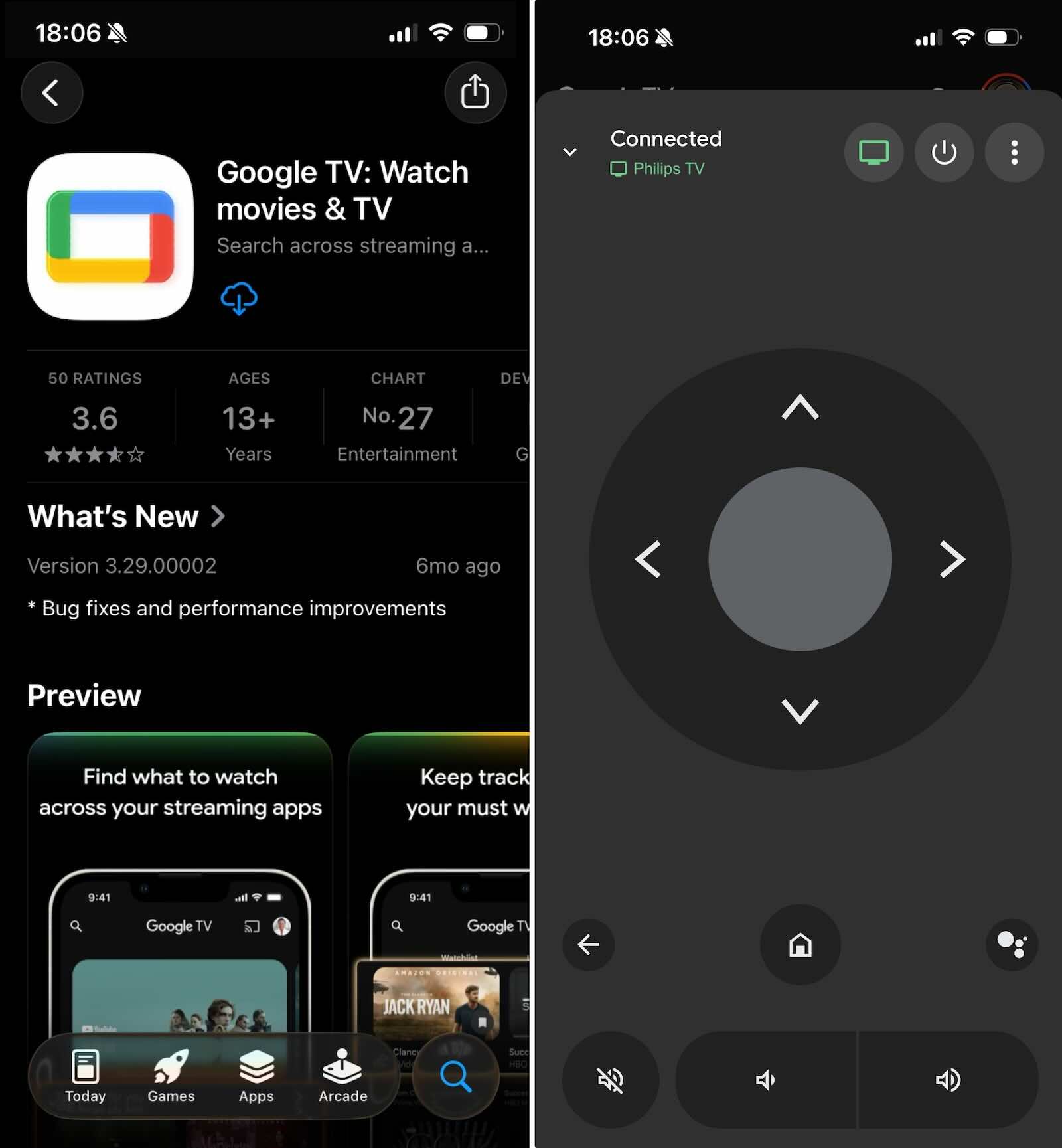Image resolution: width=1062 pixels, height=1148 pixels.
Task: Toggle the TV power
Action: click(944, 153)
